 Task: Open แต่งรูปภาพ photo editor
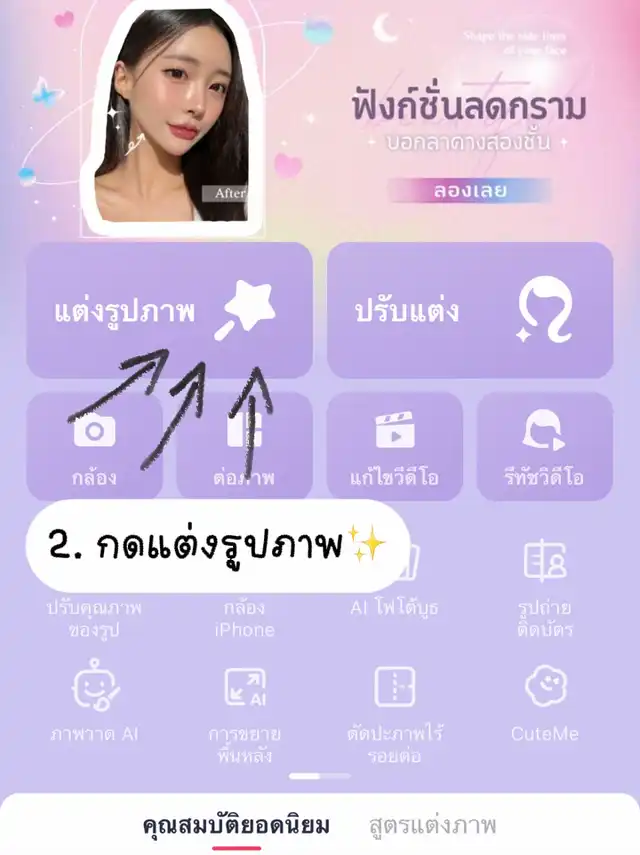coord(168,310)
